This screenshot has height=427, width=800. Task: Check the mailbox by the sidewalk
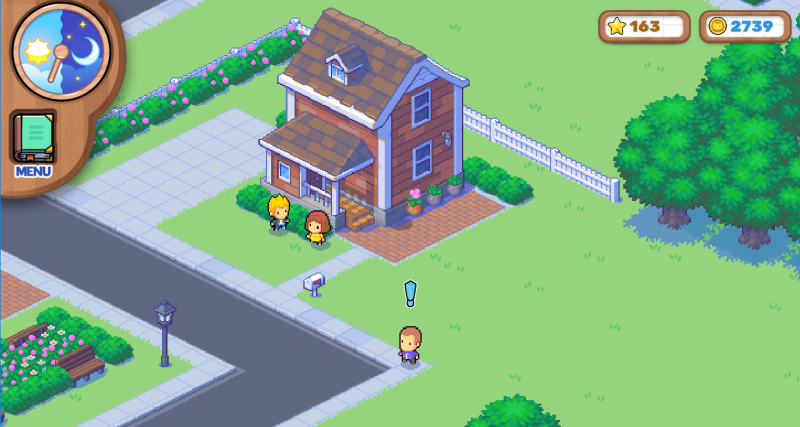[x=314, y=283]
